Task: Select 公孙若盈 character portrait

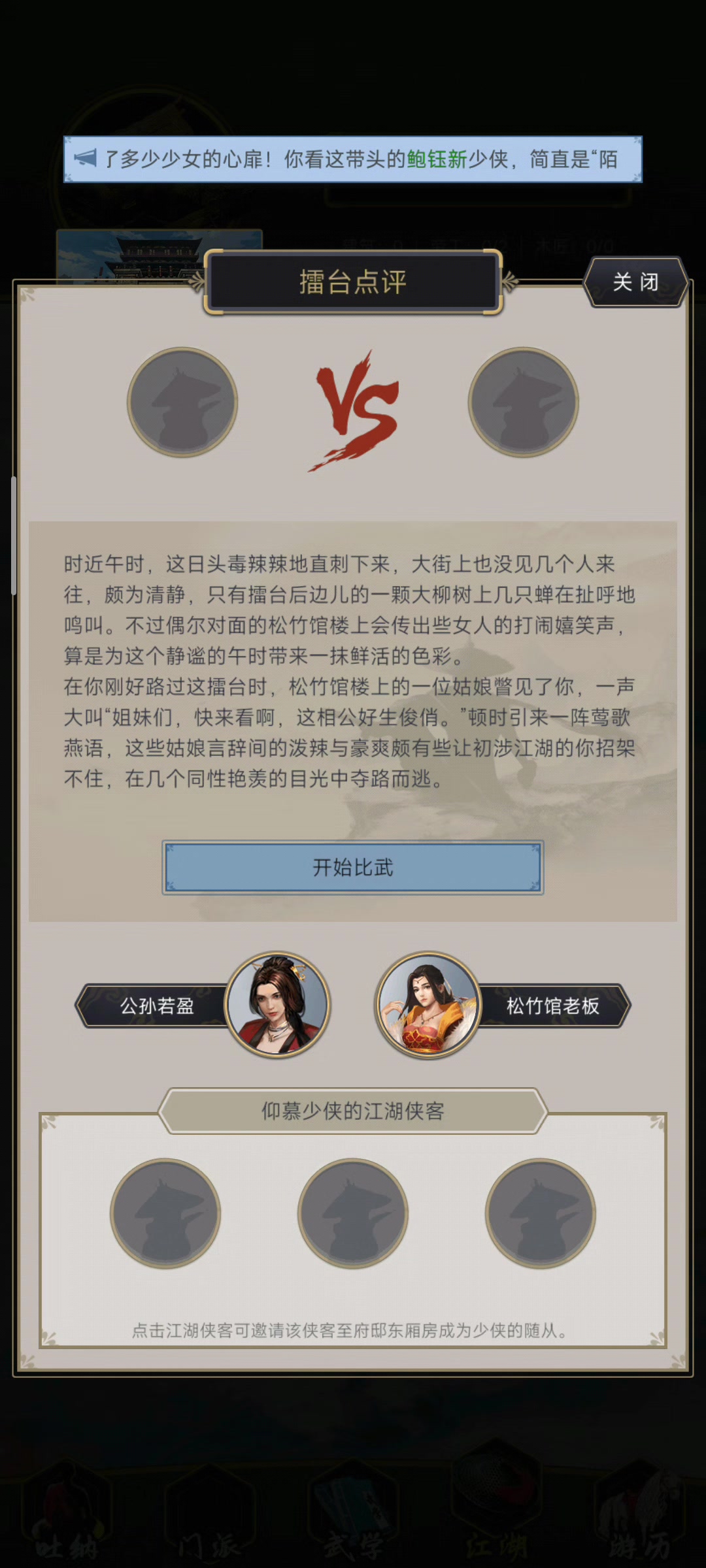Action: [x=277, y=1005]
